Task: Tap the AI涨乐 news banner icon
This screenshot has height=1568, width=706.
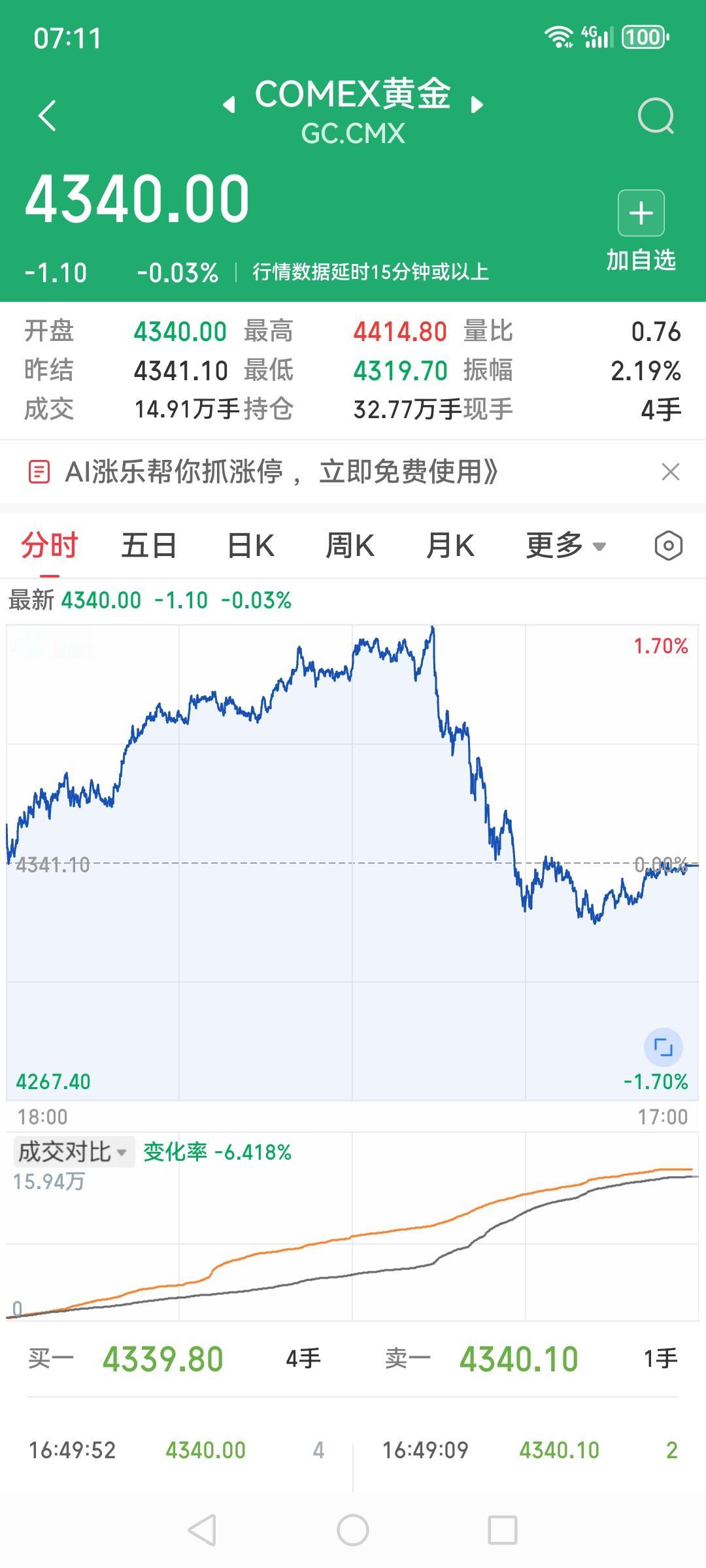Action: coord(41,472)
